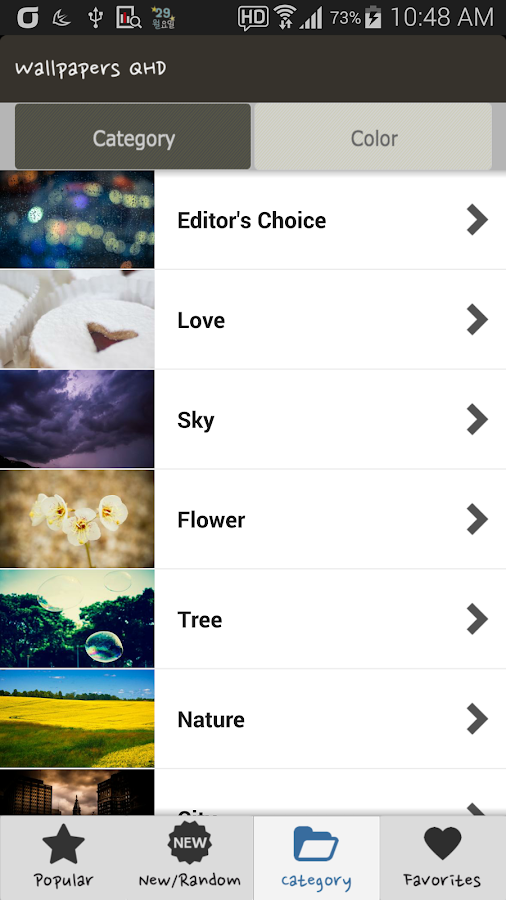The width and height of the screenshot is (506, 900).
Task: Switch to the New/Random tab
Action: tap(190, 858)
